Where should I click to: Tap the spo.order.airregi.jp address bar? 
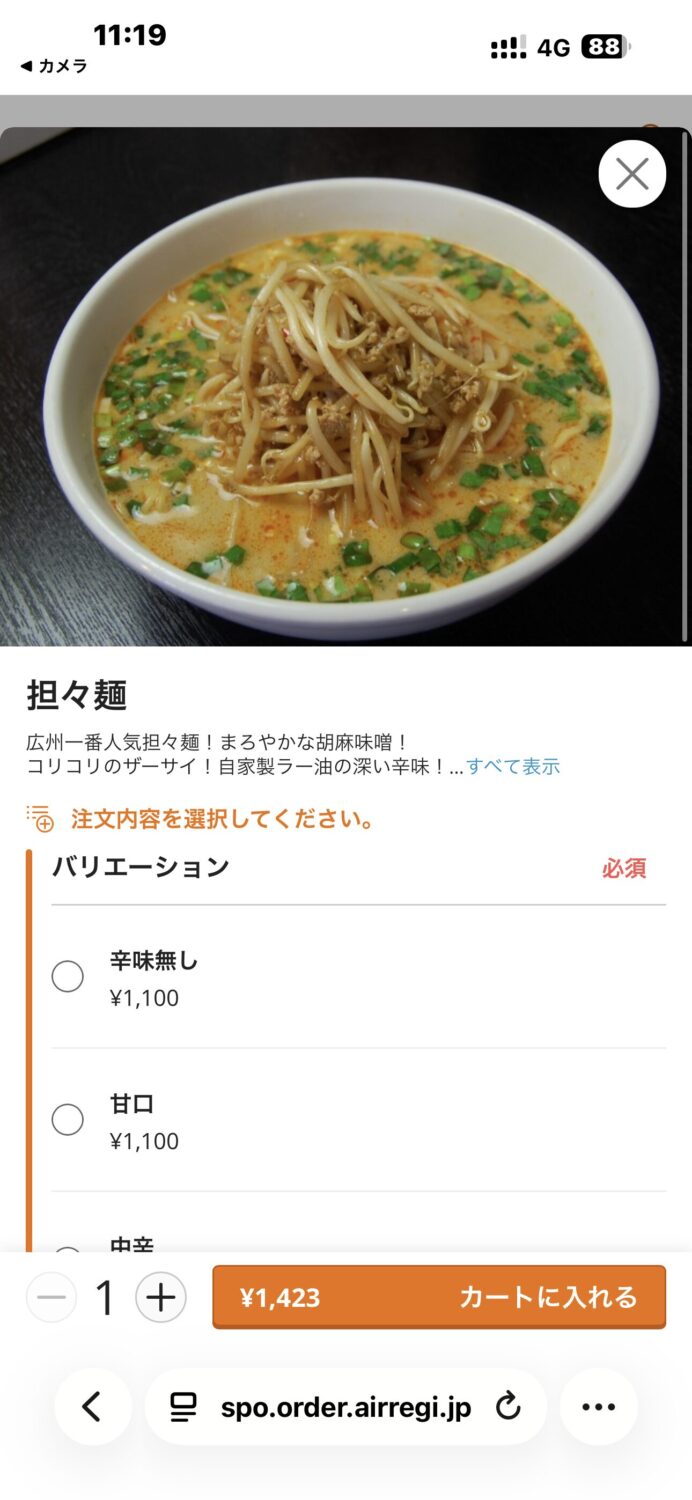click(x=345, y=1407)
